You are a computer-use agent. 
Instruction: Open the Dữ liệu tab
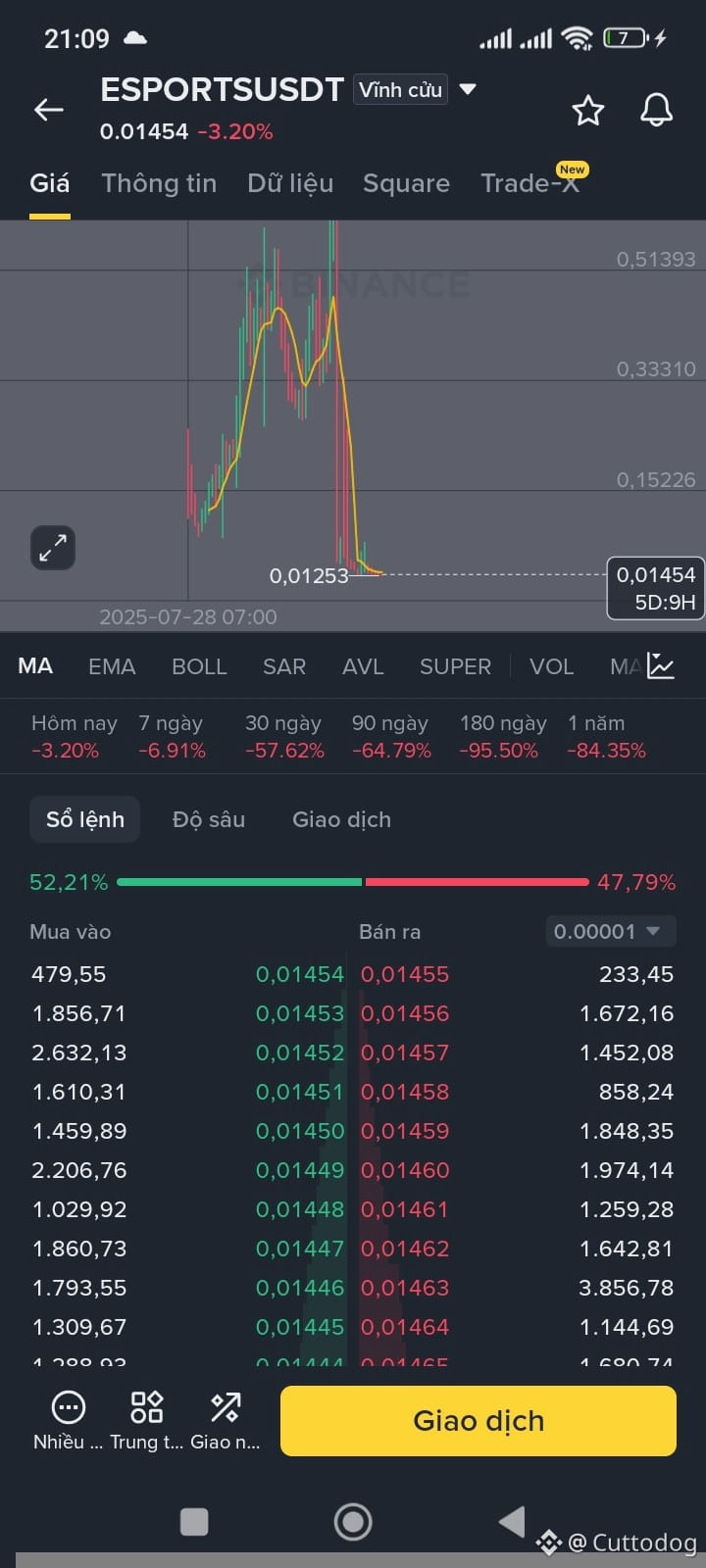(x=290, y=183)
